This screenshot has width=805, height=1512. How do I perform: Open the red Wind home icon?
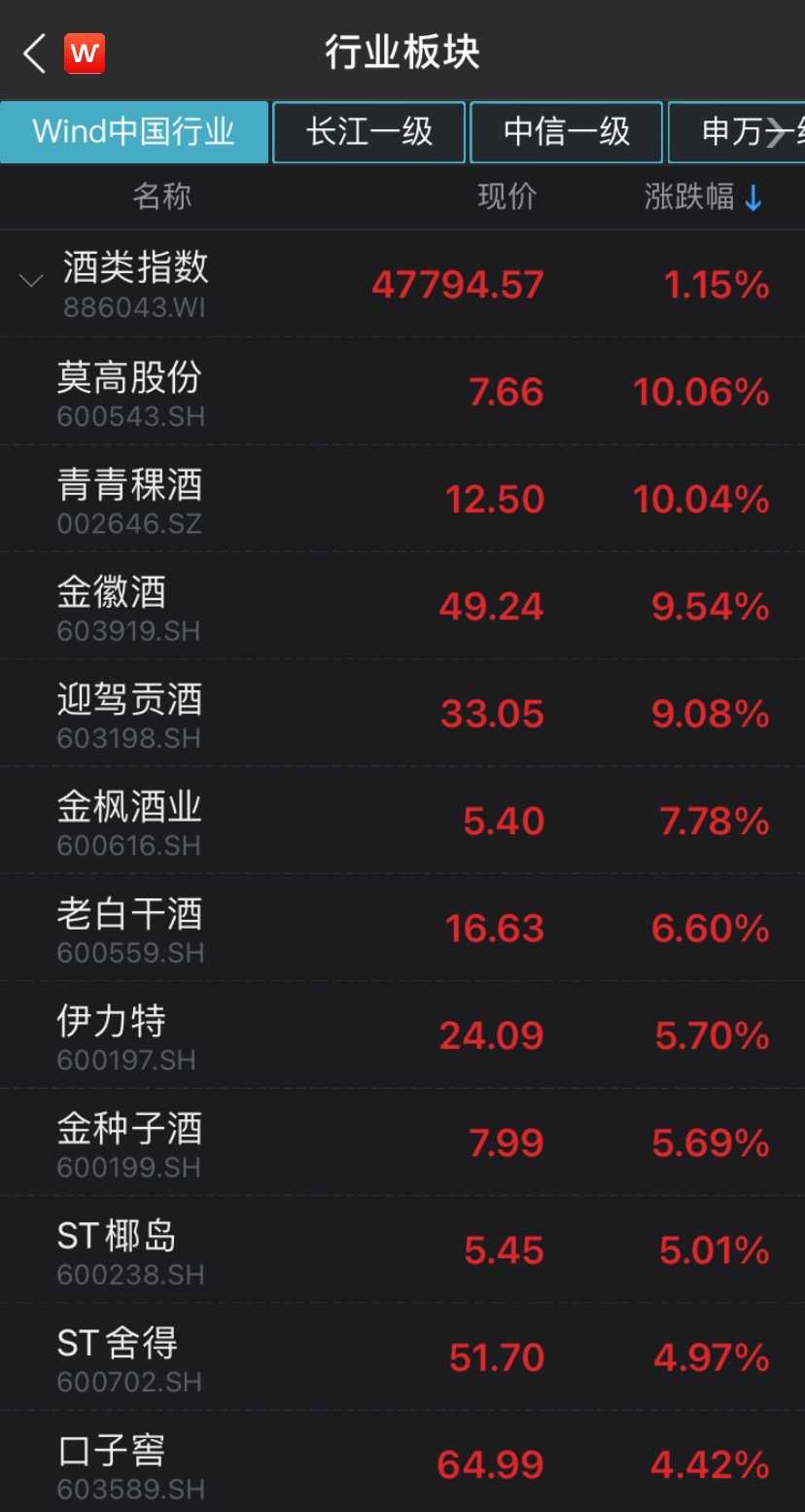85,54
